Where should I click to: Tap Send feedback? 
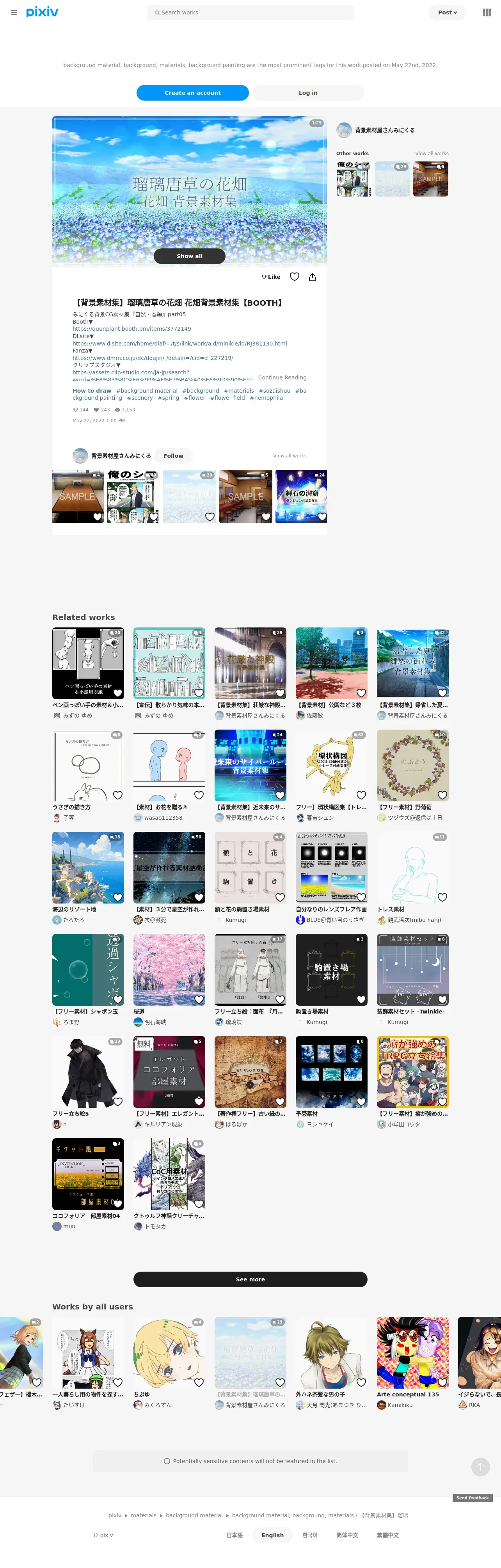[x=473, y=1497]
